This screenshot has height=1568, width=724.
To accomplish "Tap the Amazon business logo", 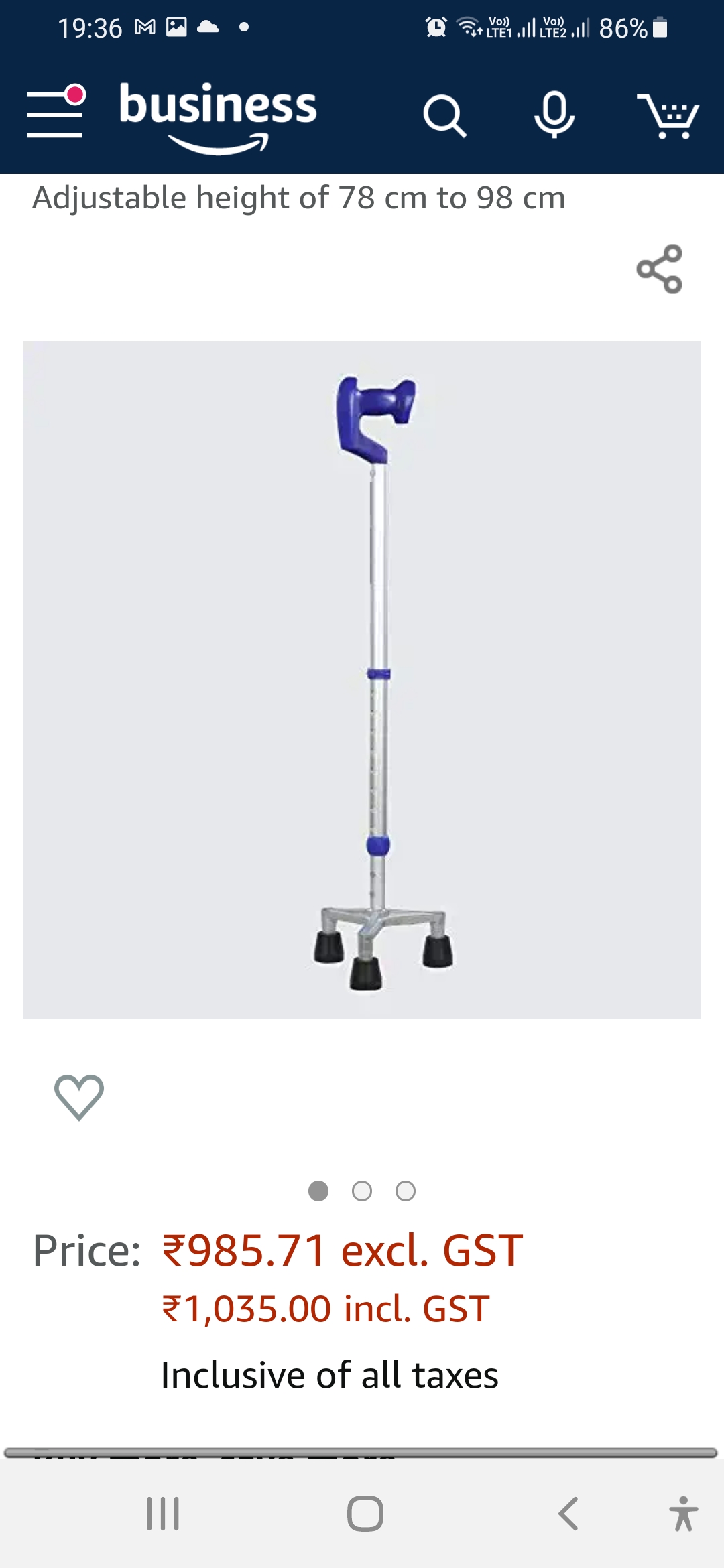I will [218, 115].
